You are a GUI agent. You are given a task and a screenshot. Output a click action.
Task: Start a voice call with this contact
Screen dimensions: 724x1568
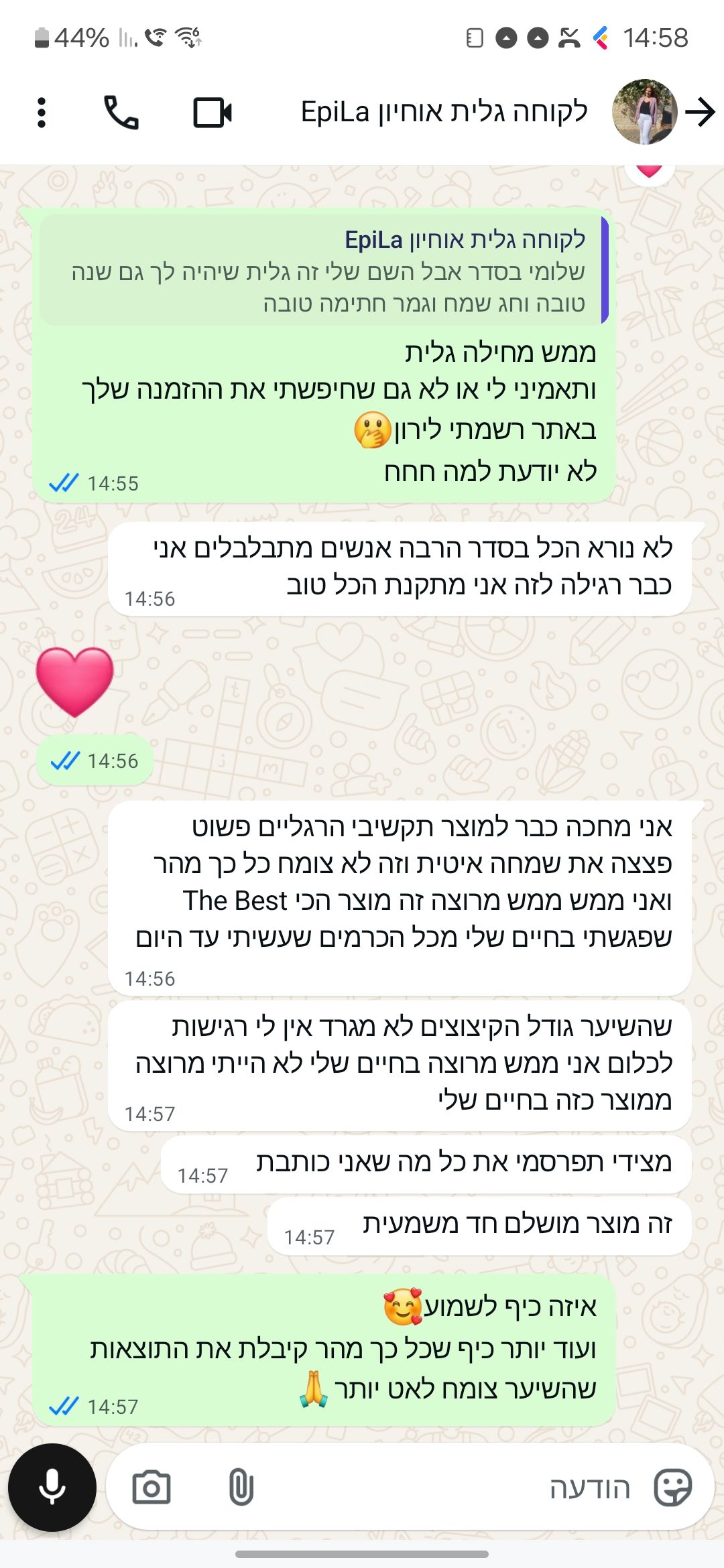(121, 112)
